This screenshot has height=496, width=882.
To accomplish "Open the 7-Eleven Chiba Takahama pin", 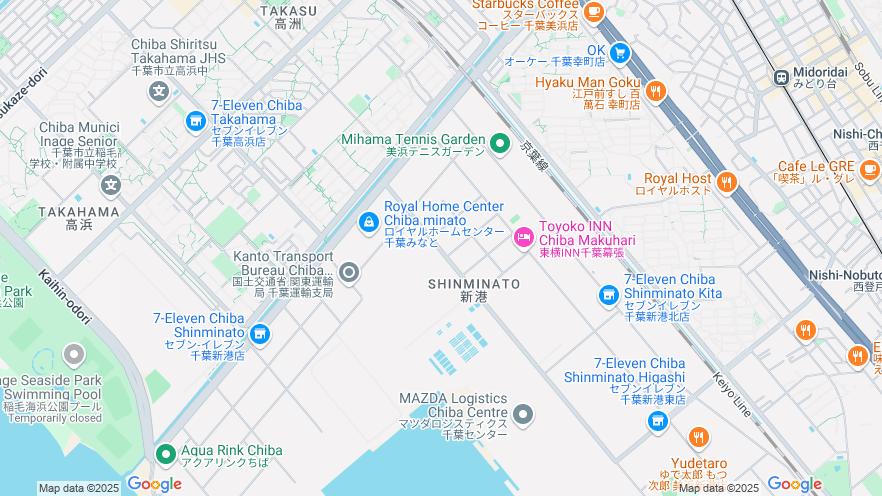I will [196, 121].
